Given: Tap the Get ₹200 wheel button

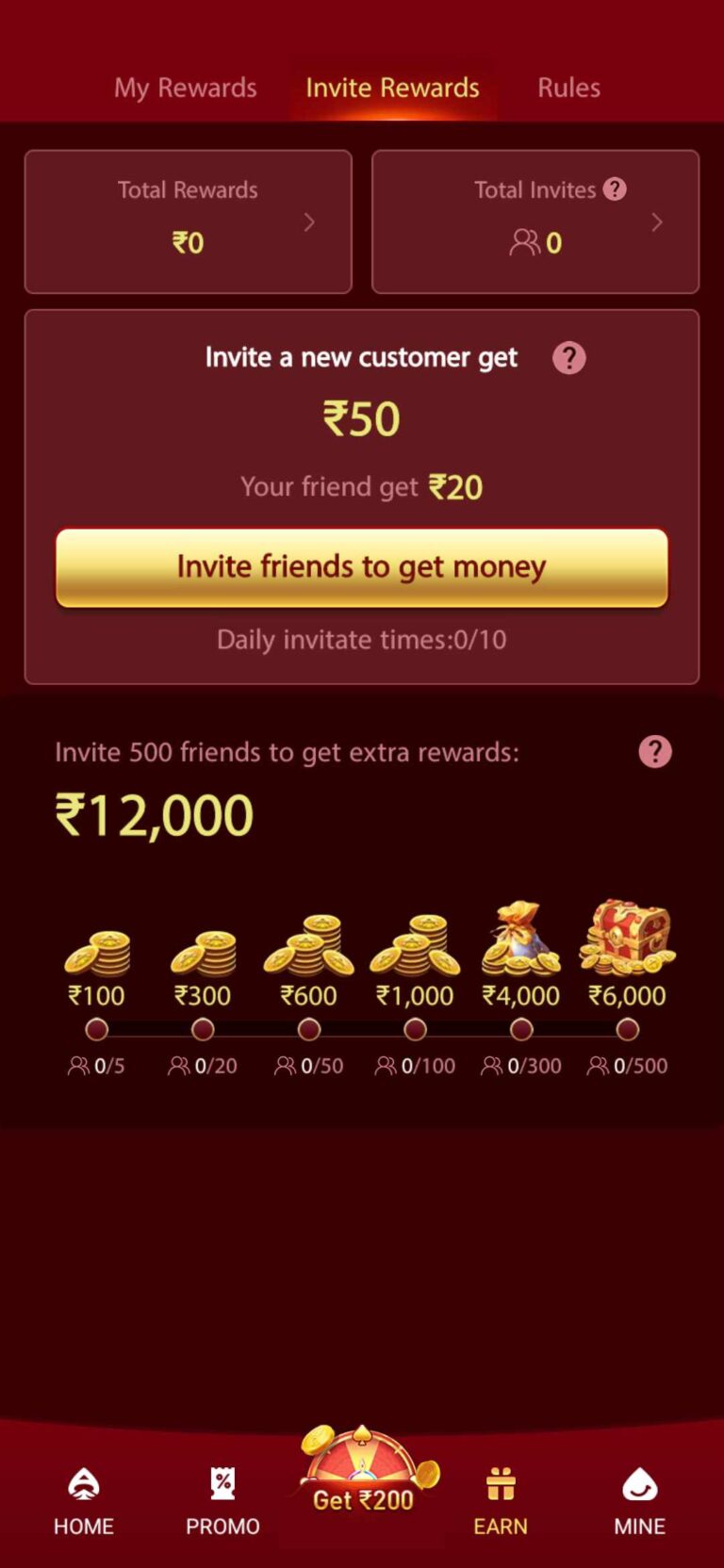Looking at the screenshot, I should 363,1473.
